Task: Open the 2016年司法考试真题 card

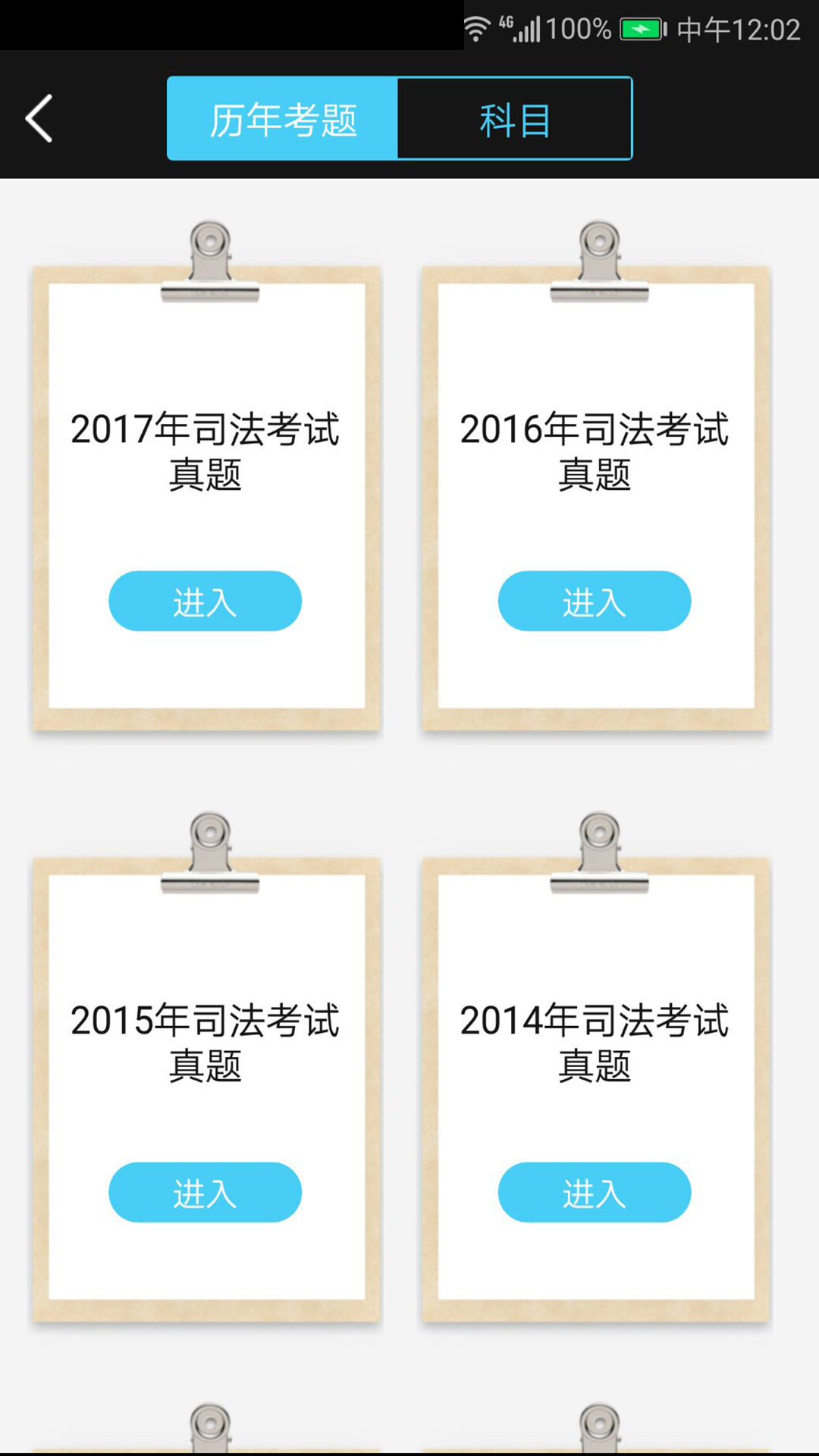Action: 595,451
